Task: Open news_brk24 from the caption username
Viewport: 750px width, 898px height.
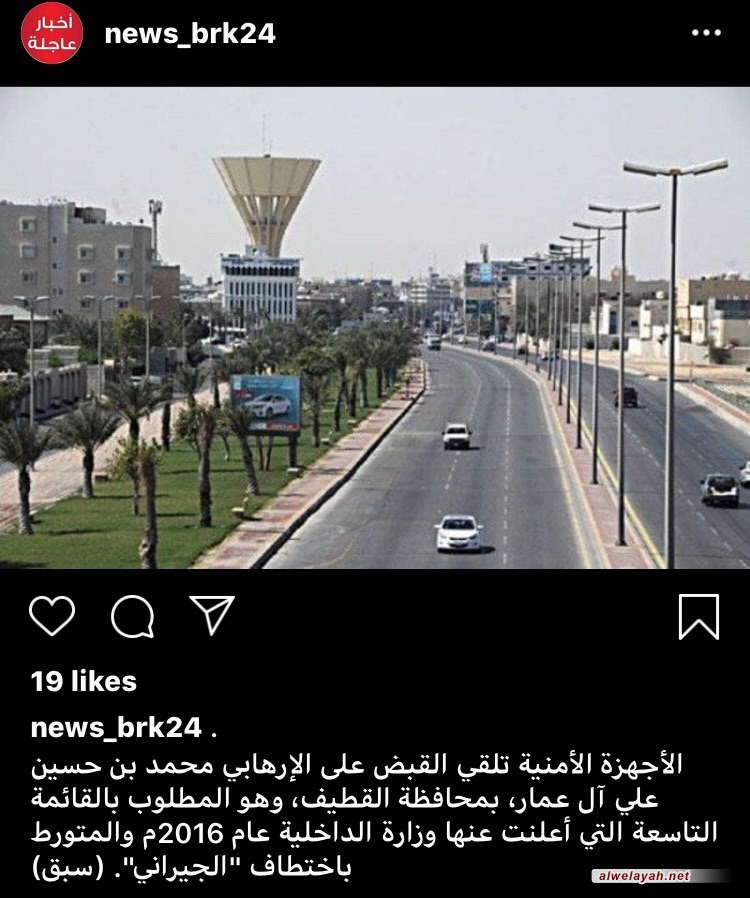Action: 116,728
